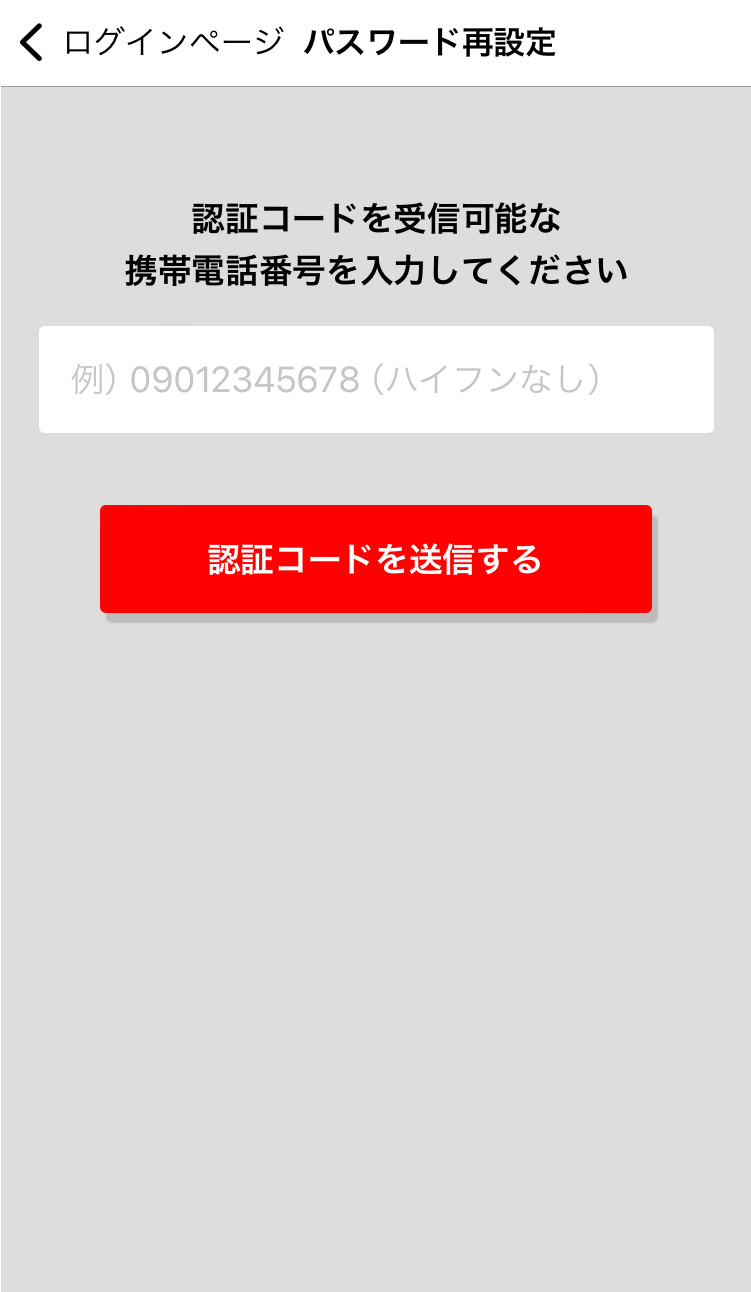Tap 認証コードを送信する button
Screen dimensions: 751x1292
coord(376,559)
